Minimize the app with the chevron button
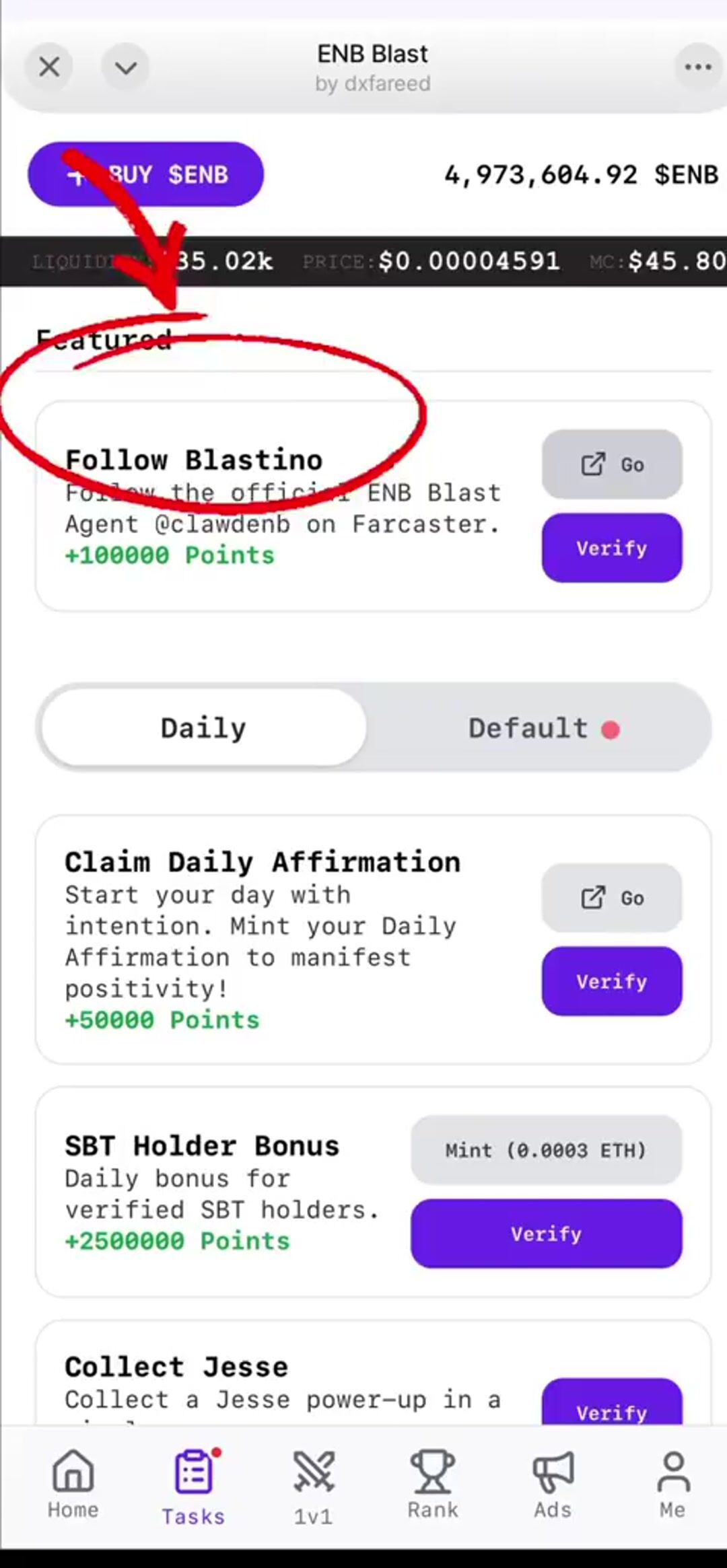The width and height of the screenshot is (727, 1568). 125,67
